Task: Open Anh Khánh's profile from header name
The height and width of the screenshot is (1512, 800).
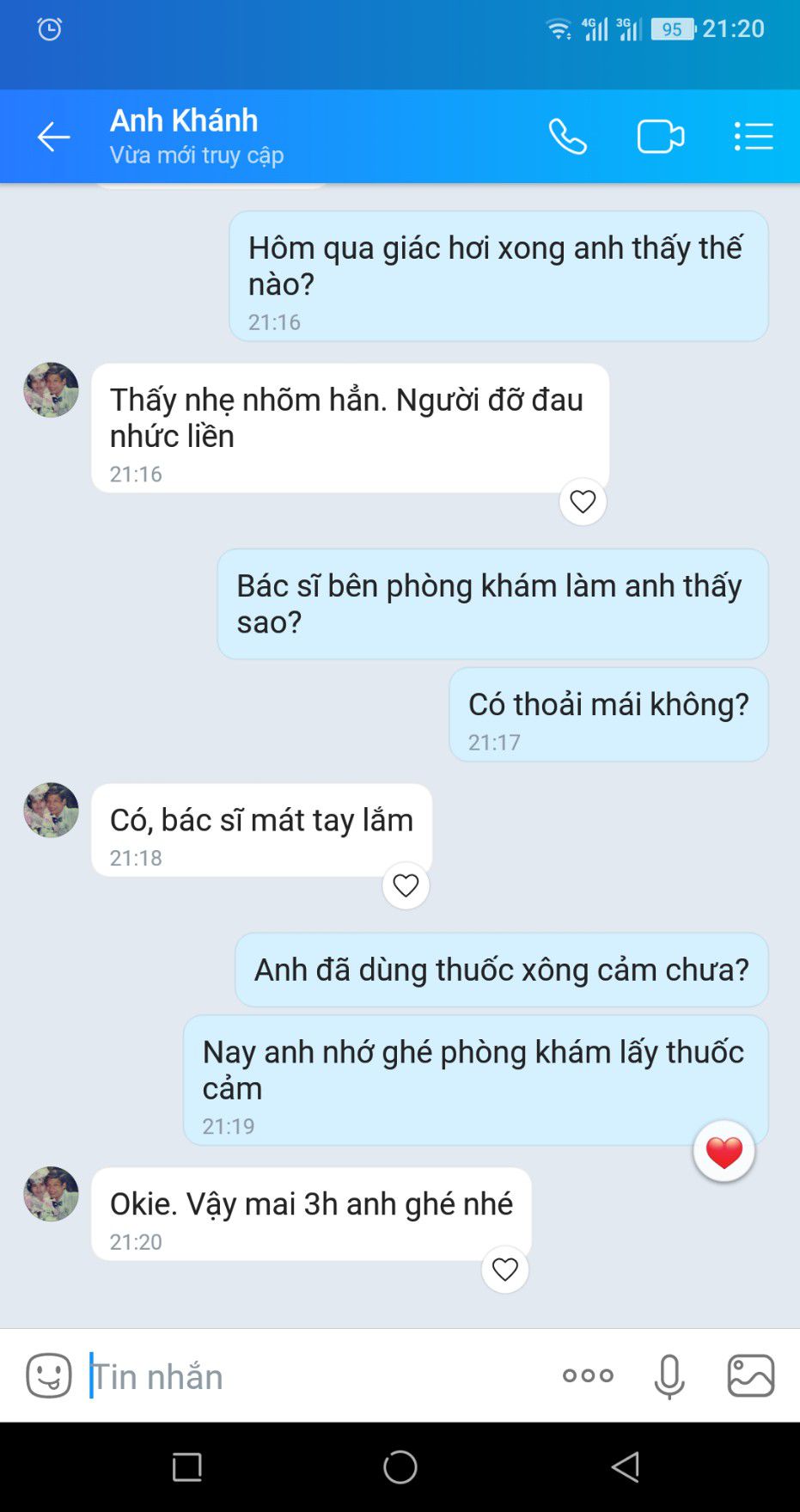Action: coord(184,120)
